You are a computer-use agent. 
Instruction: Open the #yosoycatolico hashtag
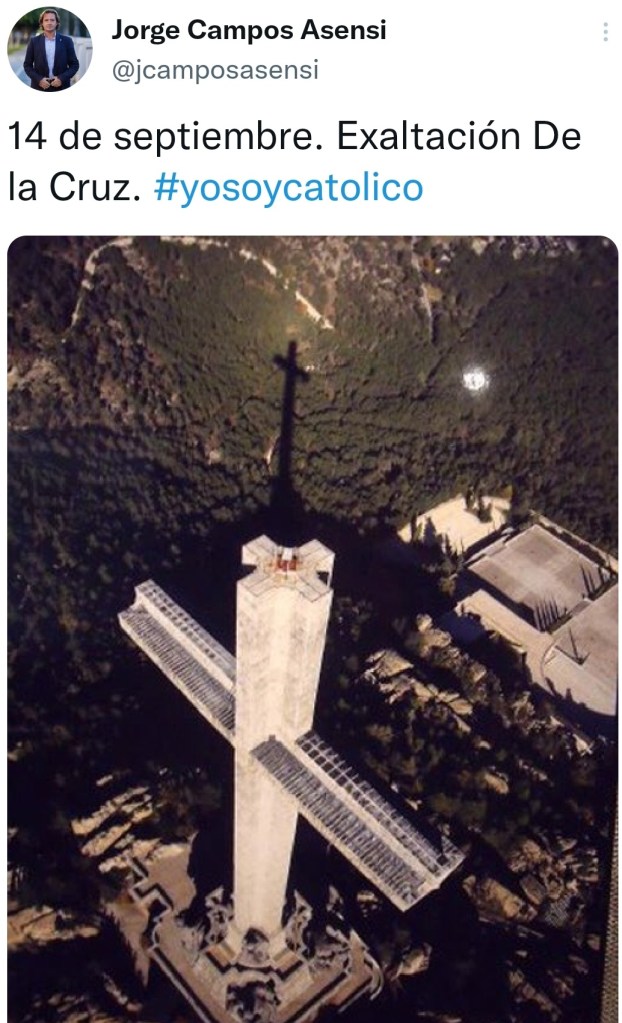[288, 188]
